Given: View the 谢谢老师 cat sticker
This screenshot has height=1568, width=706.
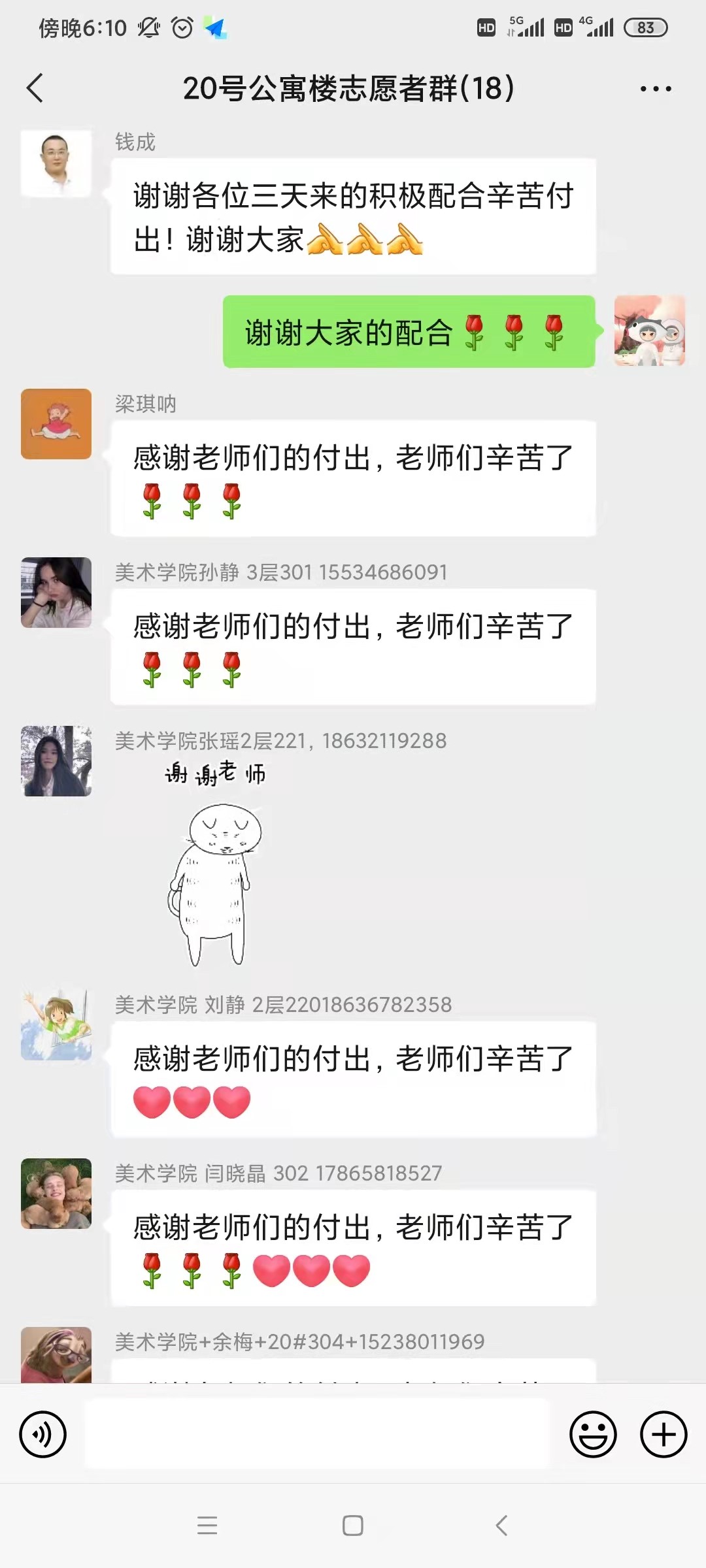Looking at the screenshot, I should pyautogui.click(x=216, y=862).
